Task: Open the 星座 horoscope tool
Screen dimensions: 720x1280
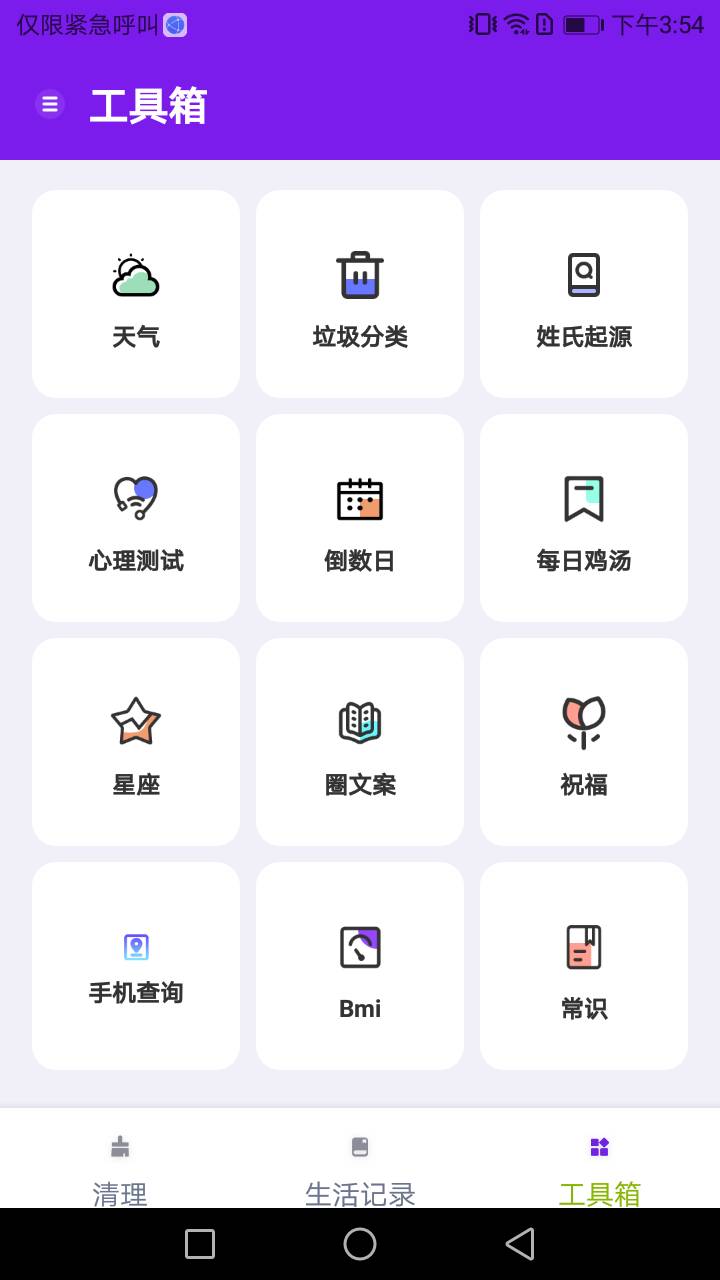Action: tap(136, 741)
